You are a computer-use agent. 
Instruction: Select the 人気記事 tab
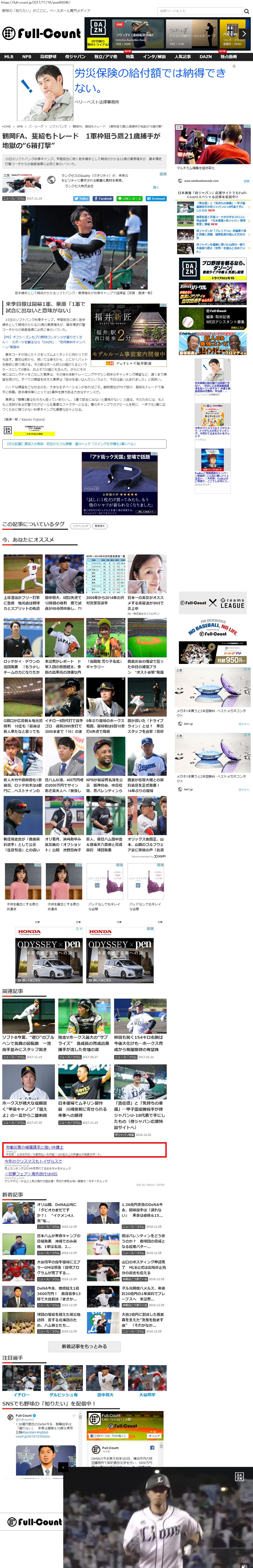(x=183, y=57)
